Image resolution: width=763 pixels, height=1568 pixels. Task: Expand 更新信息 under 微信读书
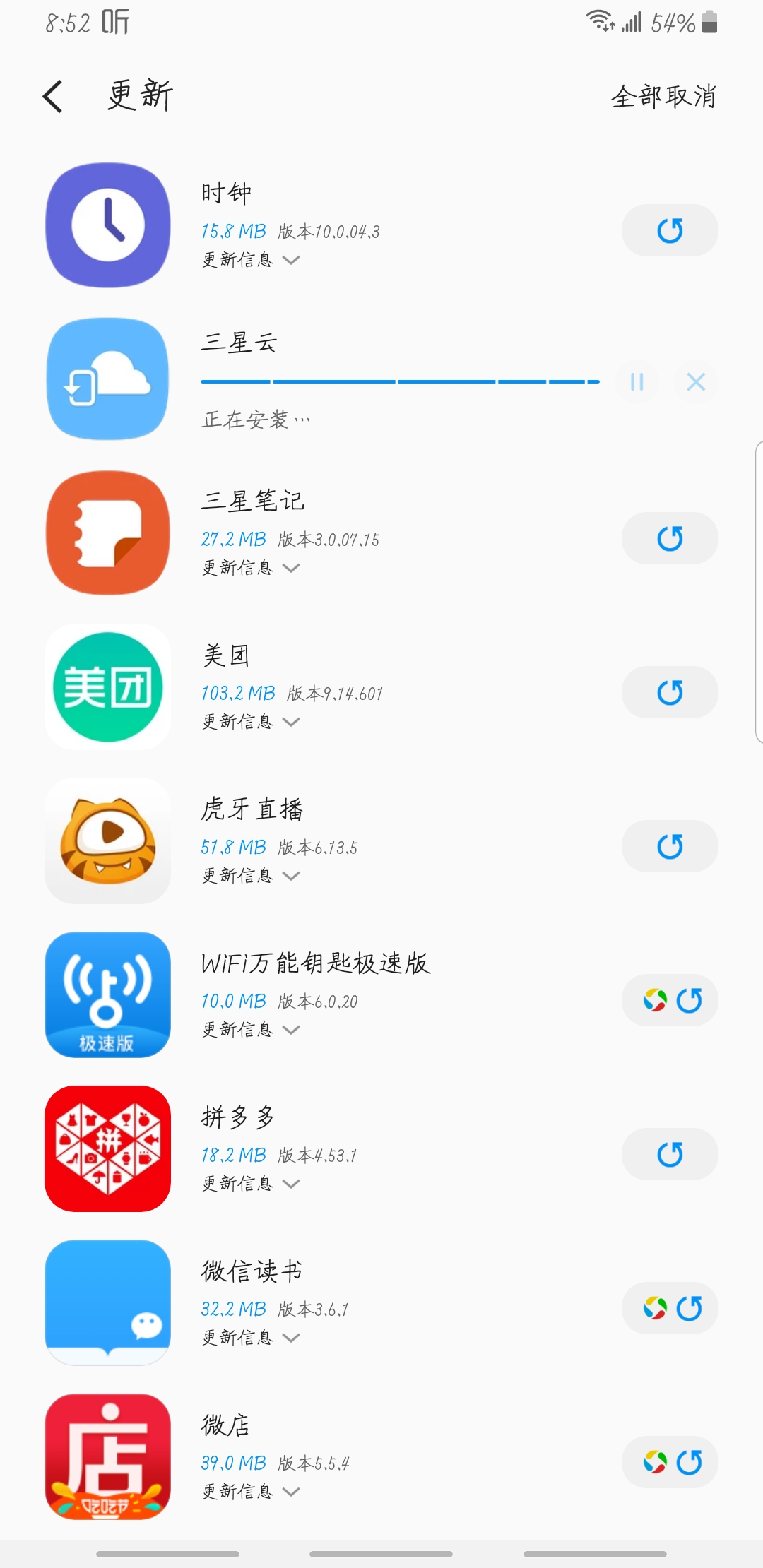click(251, 1338)
